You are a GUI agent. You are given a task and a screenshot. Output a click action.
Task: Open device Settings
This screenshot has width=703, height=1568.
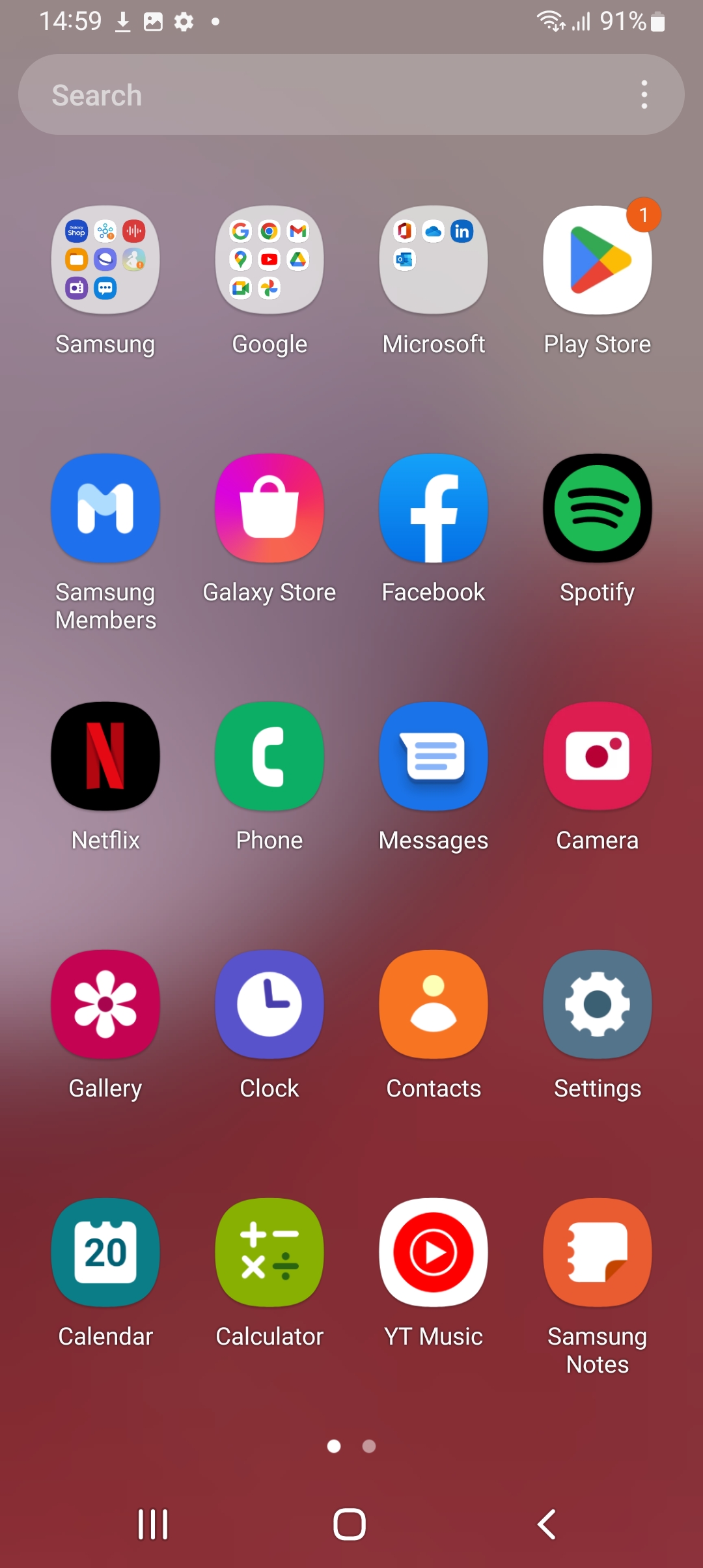[598, 1004]
